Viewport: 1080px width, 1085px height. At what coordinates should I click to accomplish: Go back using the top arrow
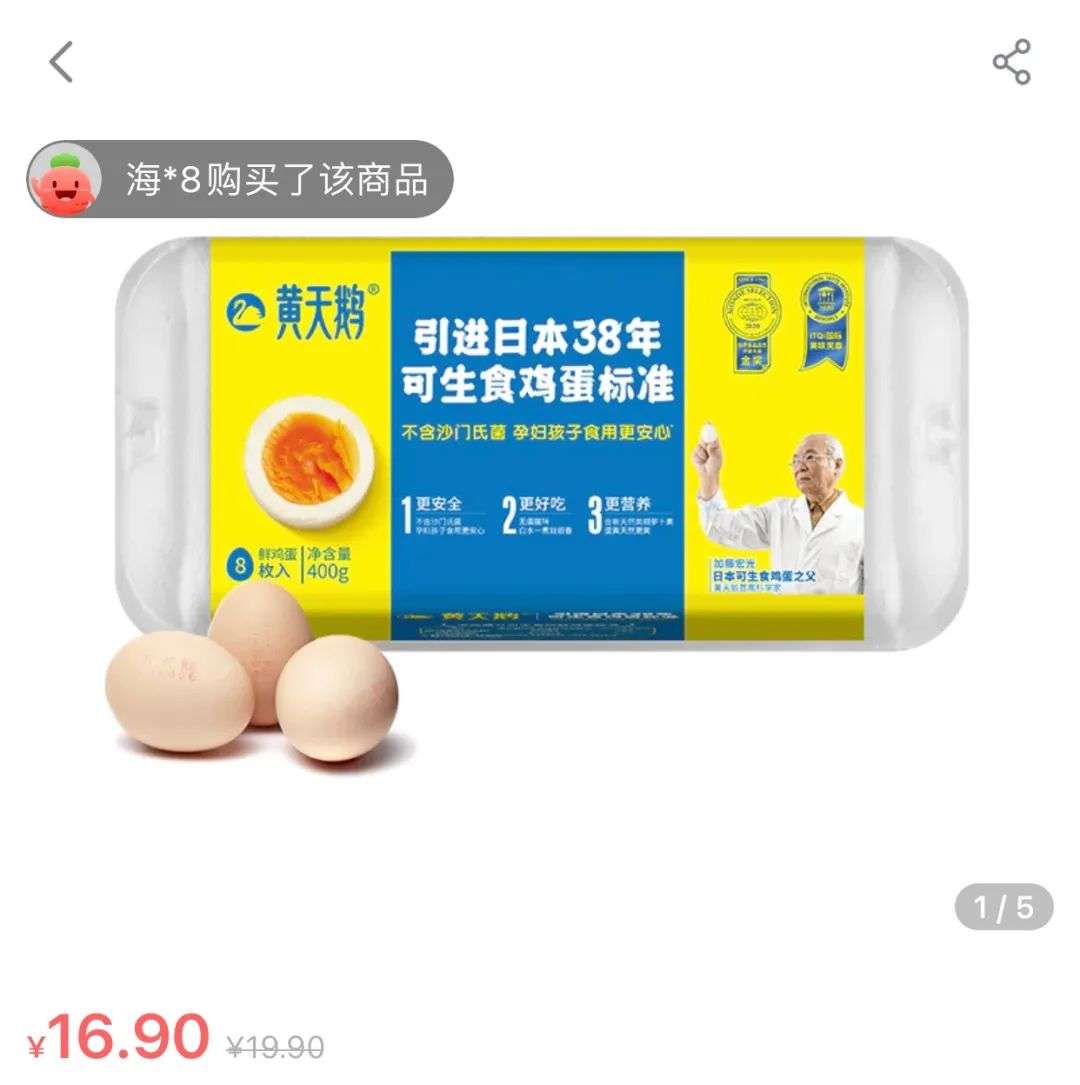pyautogui.click(x=62, y=62)
